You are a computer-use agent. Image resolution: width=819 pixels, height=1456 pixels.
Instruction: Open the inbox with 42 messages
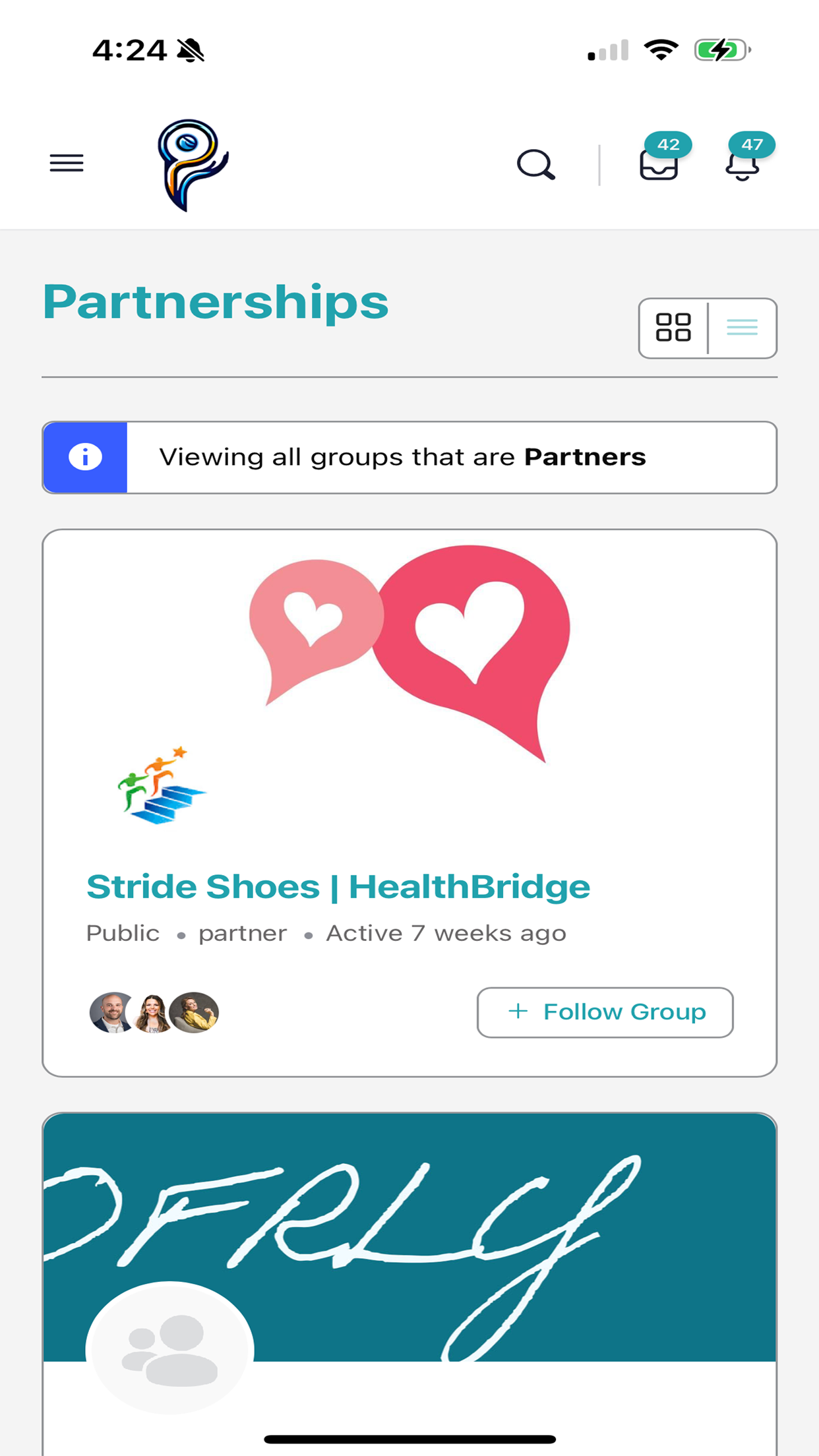tap(659, 164)
